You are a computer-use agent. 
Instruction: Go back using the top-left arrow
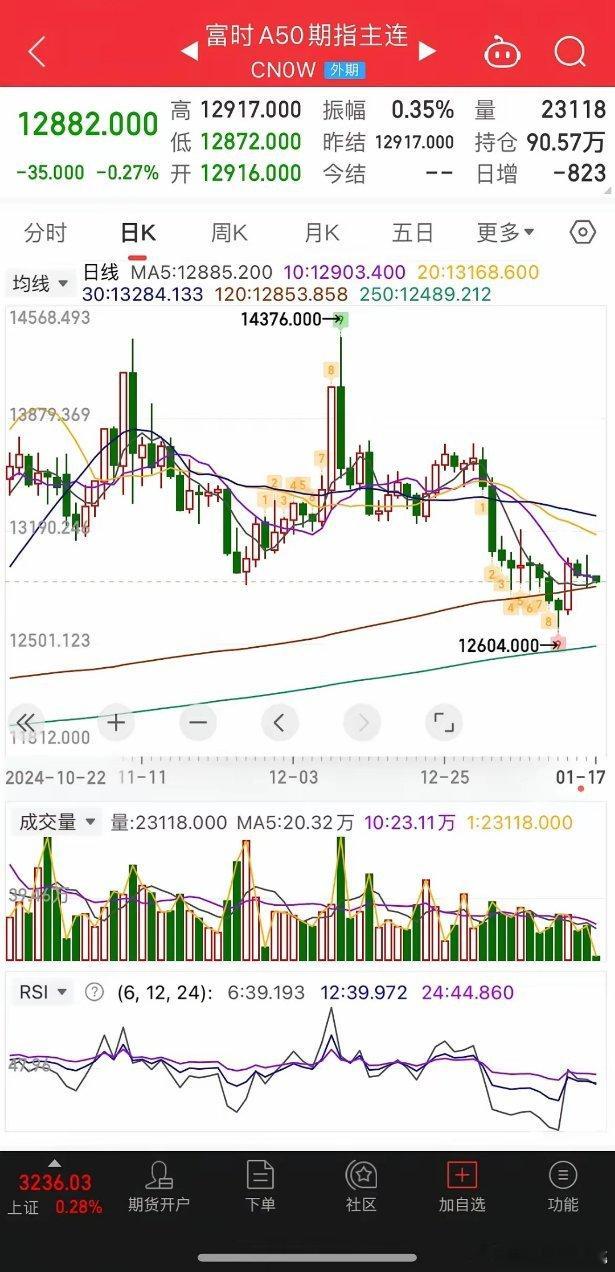(x=37, y=52)
